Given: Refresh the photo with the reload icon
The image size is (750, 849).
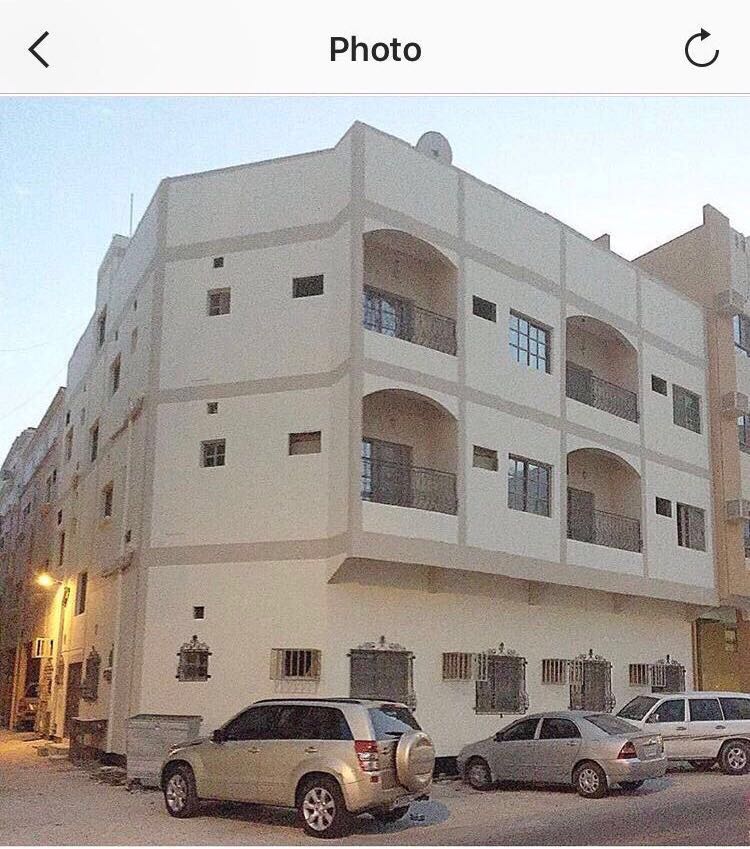Looking at the screenshot, I should coord(701,49).
